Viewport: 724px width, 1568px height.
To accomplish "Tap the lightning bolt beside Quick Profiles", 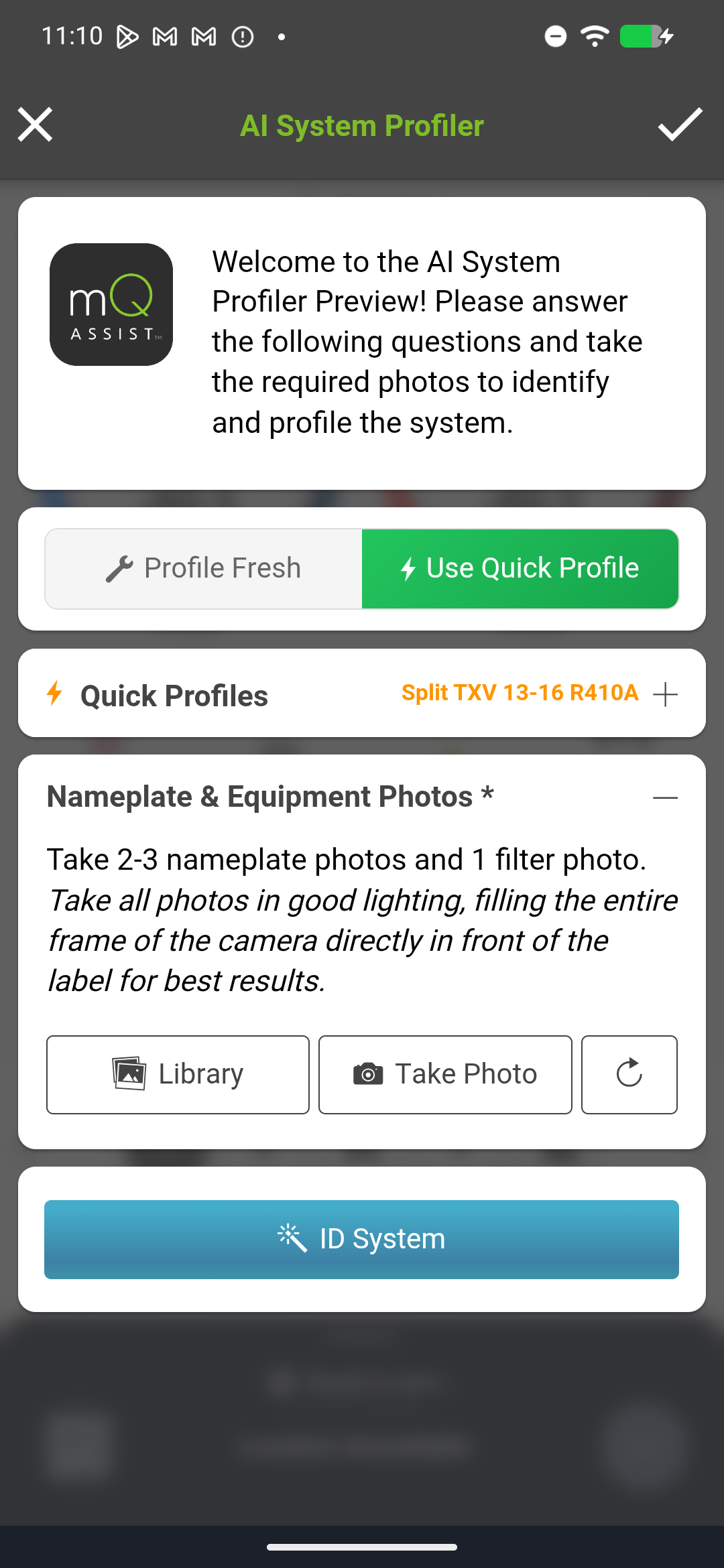I will 54,694.
